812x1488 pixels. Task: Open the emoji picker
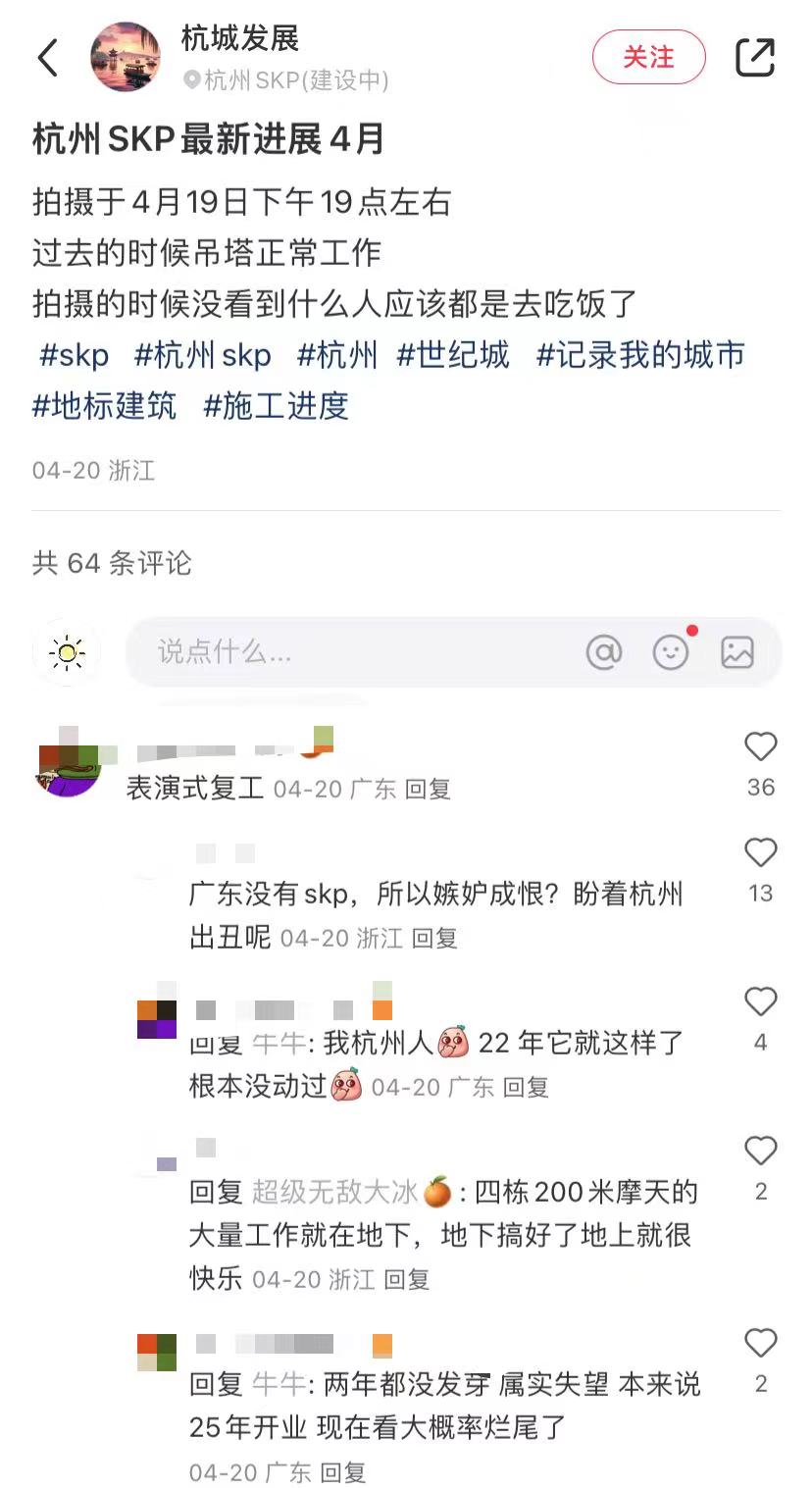671,651
